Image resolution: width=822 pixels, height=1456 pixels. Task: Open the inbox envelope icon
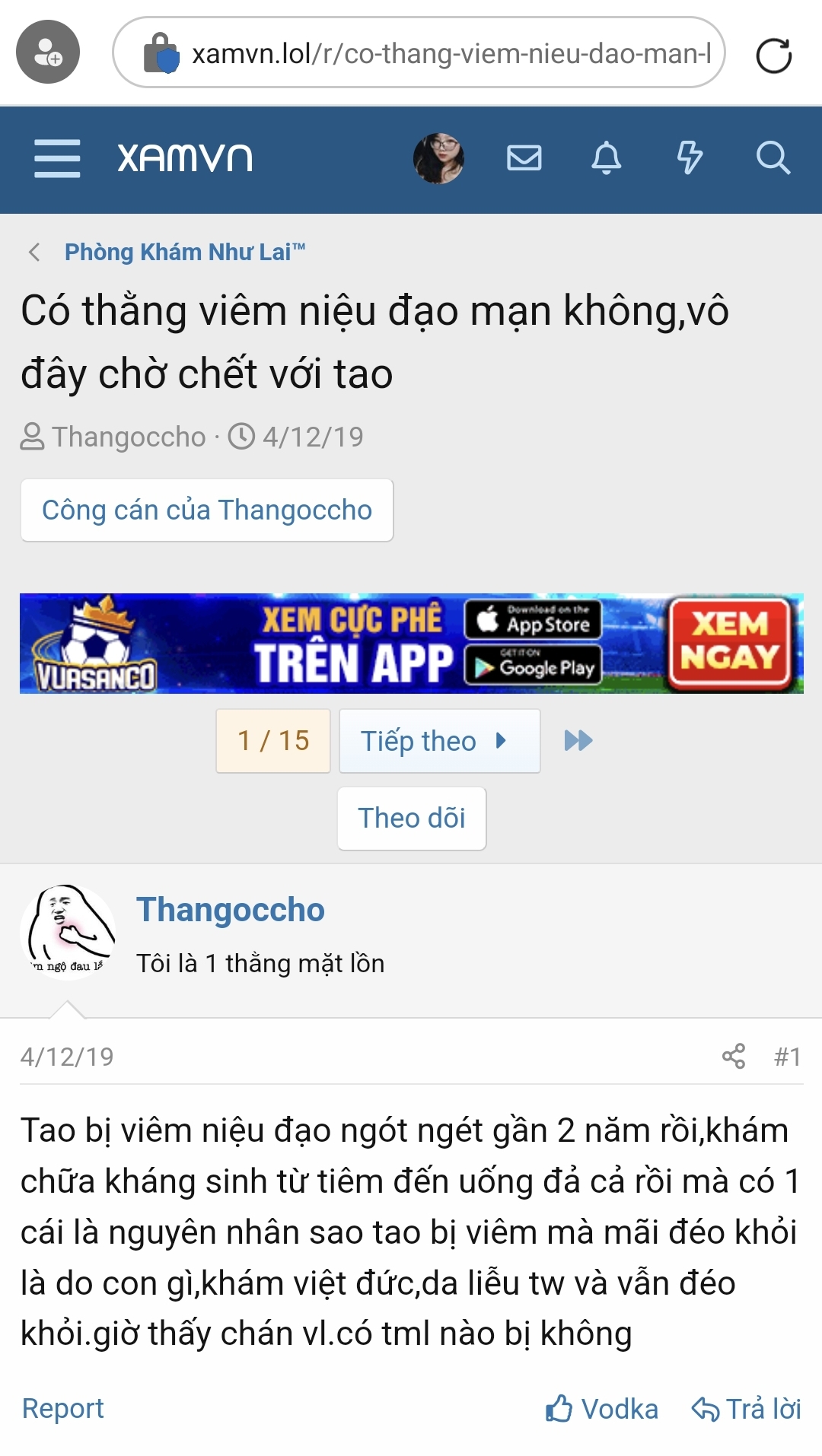click(524, 158)
